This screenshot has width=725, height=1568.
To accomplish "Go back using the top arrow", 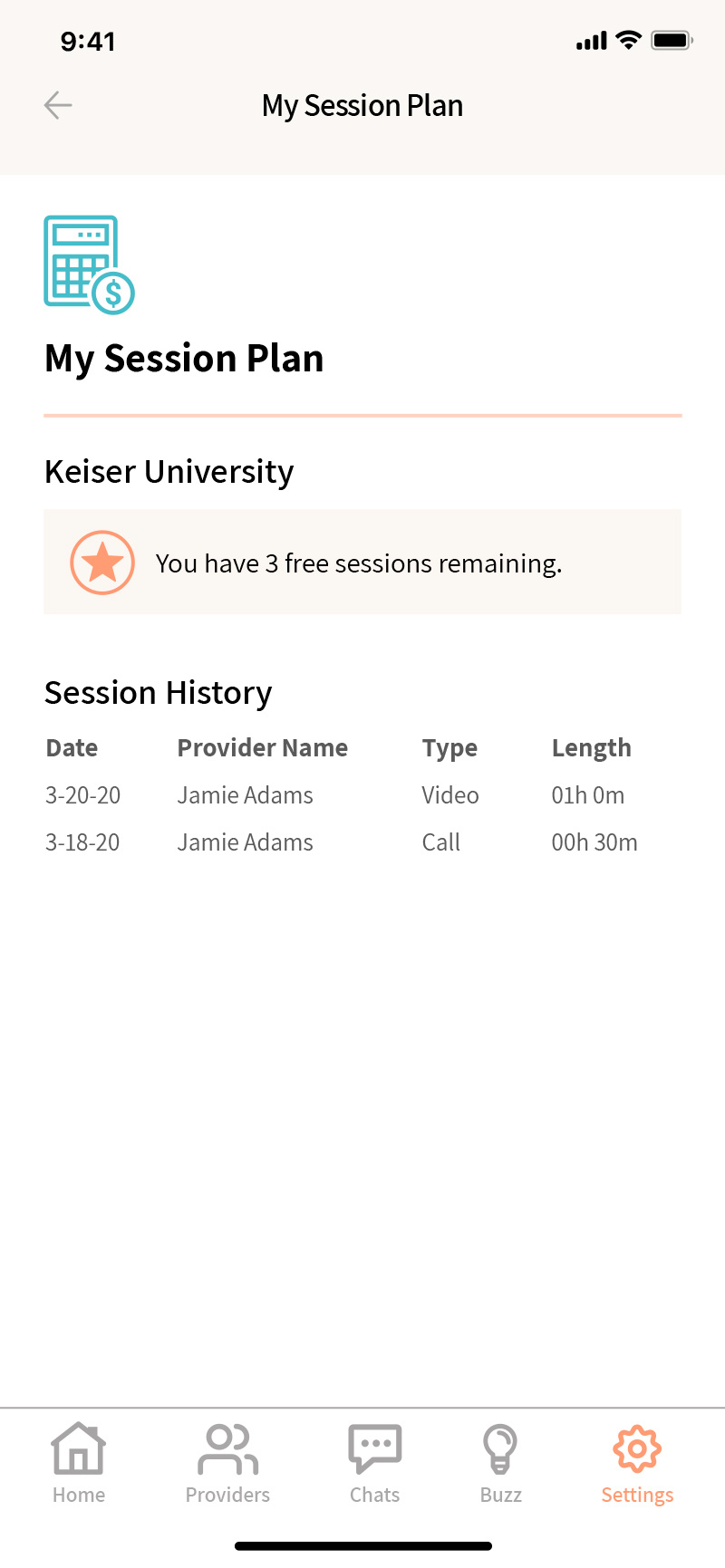I will click(x=58, y=105).
